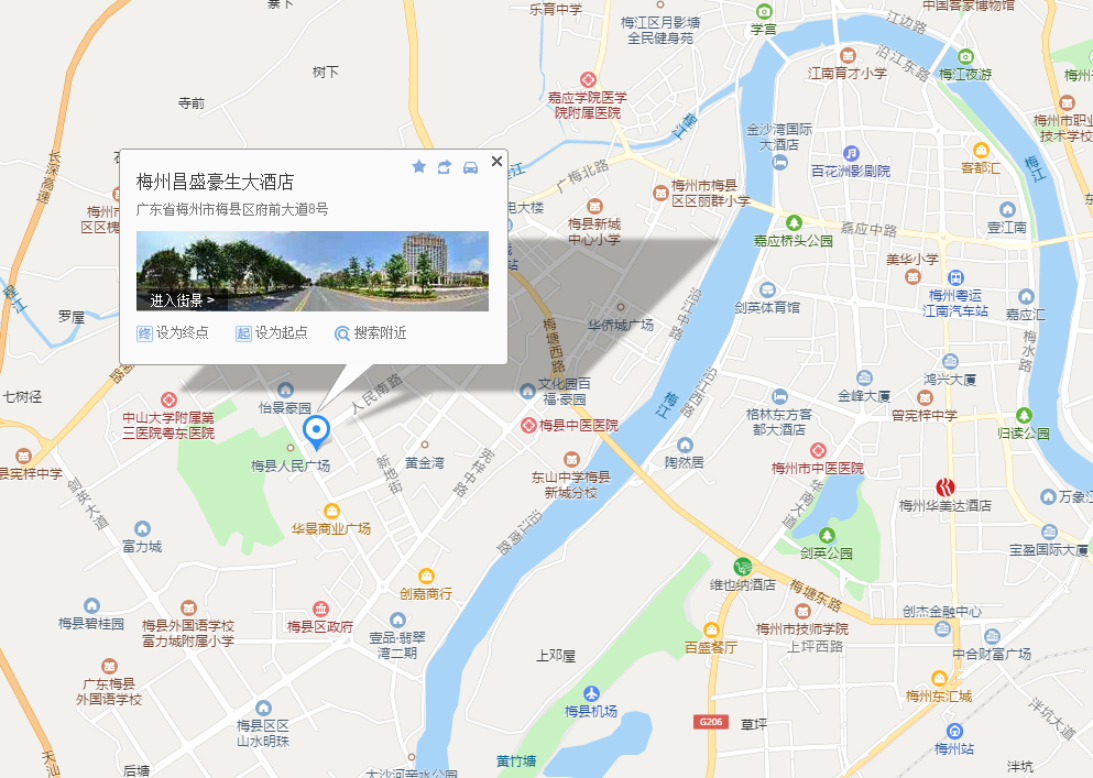This screenshot has width=1093, height=778.
Task: Close the hotel info popup
Action: pos(497,162)
